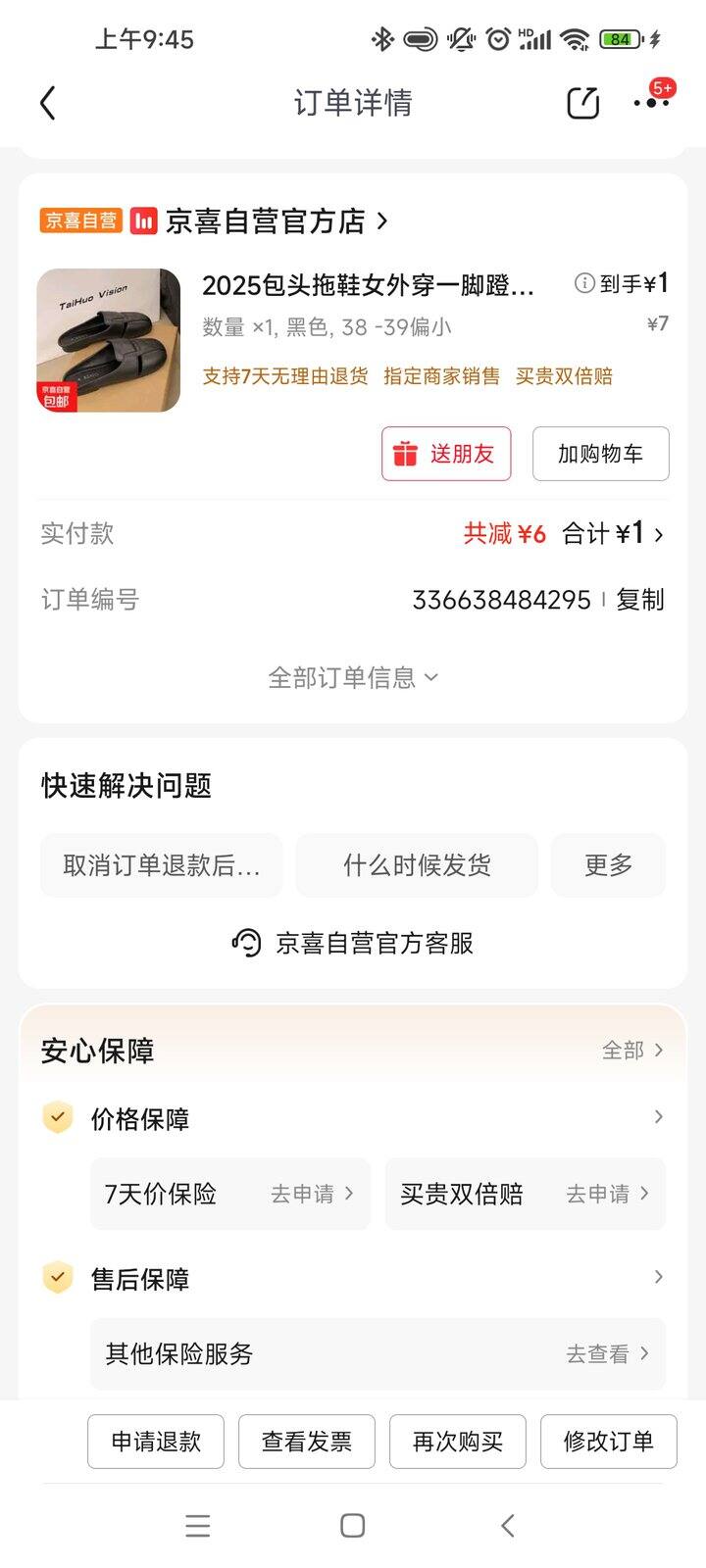The image size is (706, 1568).
Task: Copy the order number using 复制
Action: (639, 599)
